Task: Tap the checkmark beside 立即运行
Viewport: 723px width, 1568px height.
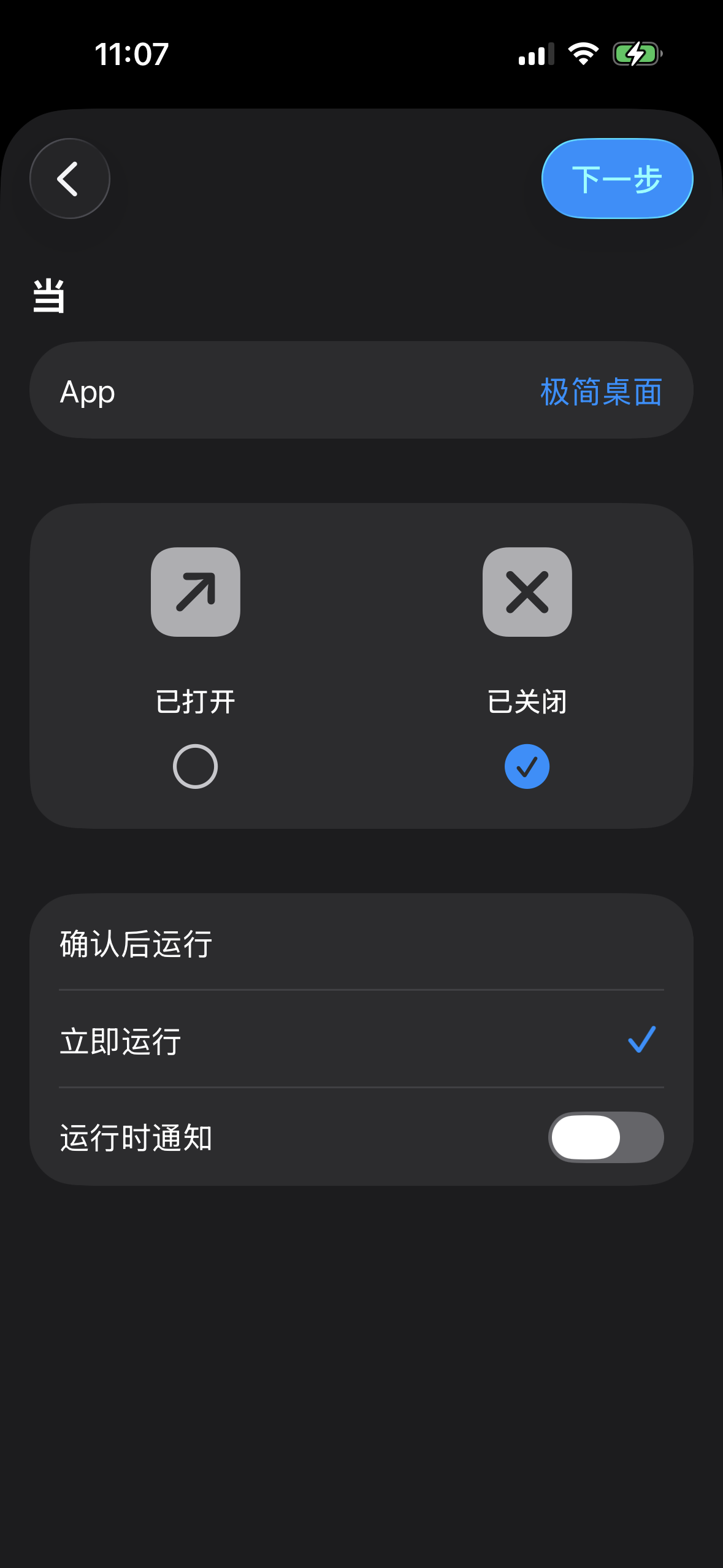Action: point(640,1039)
